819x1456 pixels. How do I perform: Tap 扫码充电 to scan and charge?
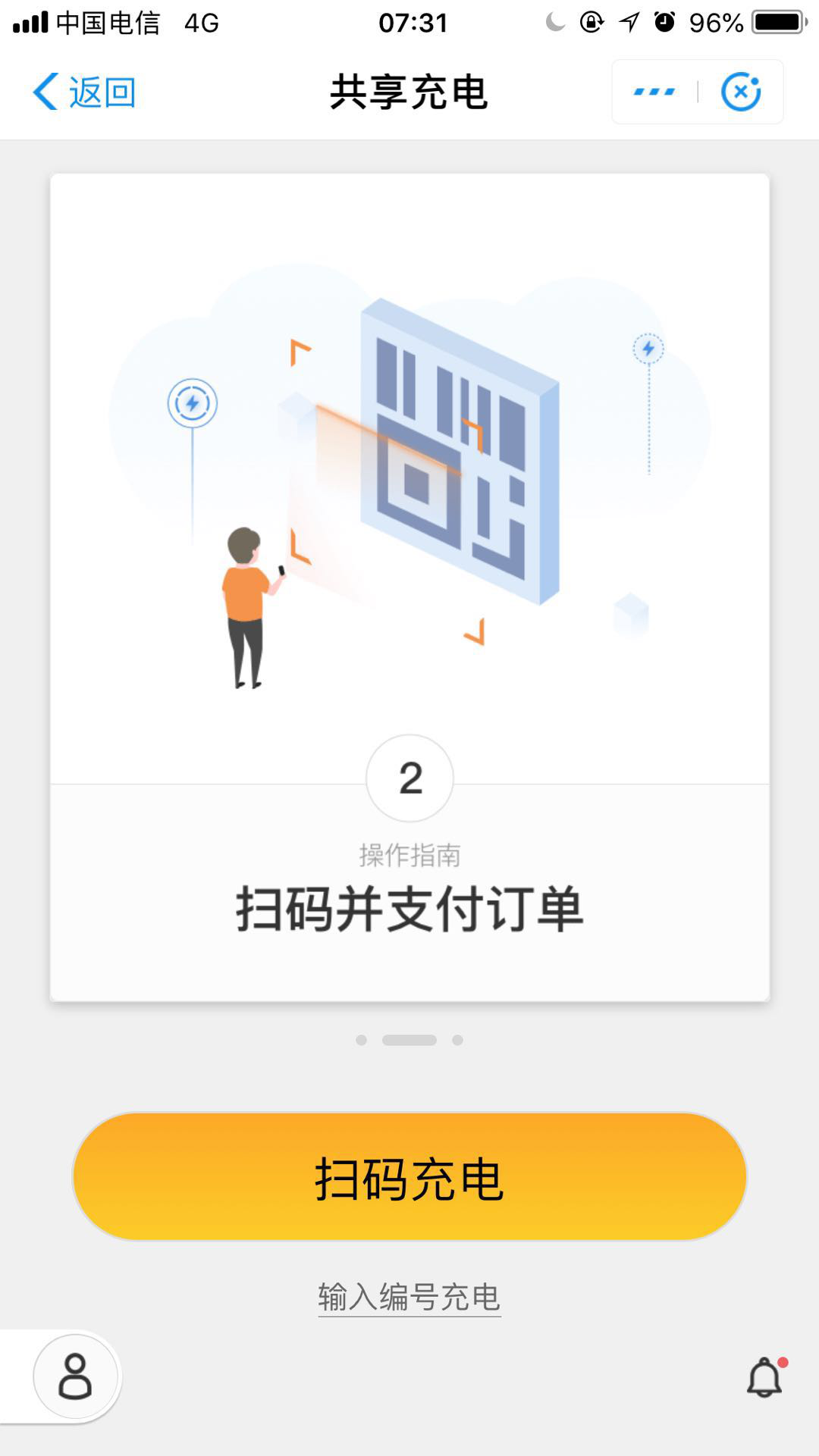pos(409,1176)
